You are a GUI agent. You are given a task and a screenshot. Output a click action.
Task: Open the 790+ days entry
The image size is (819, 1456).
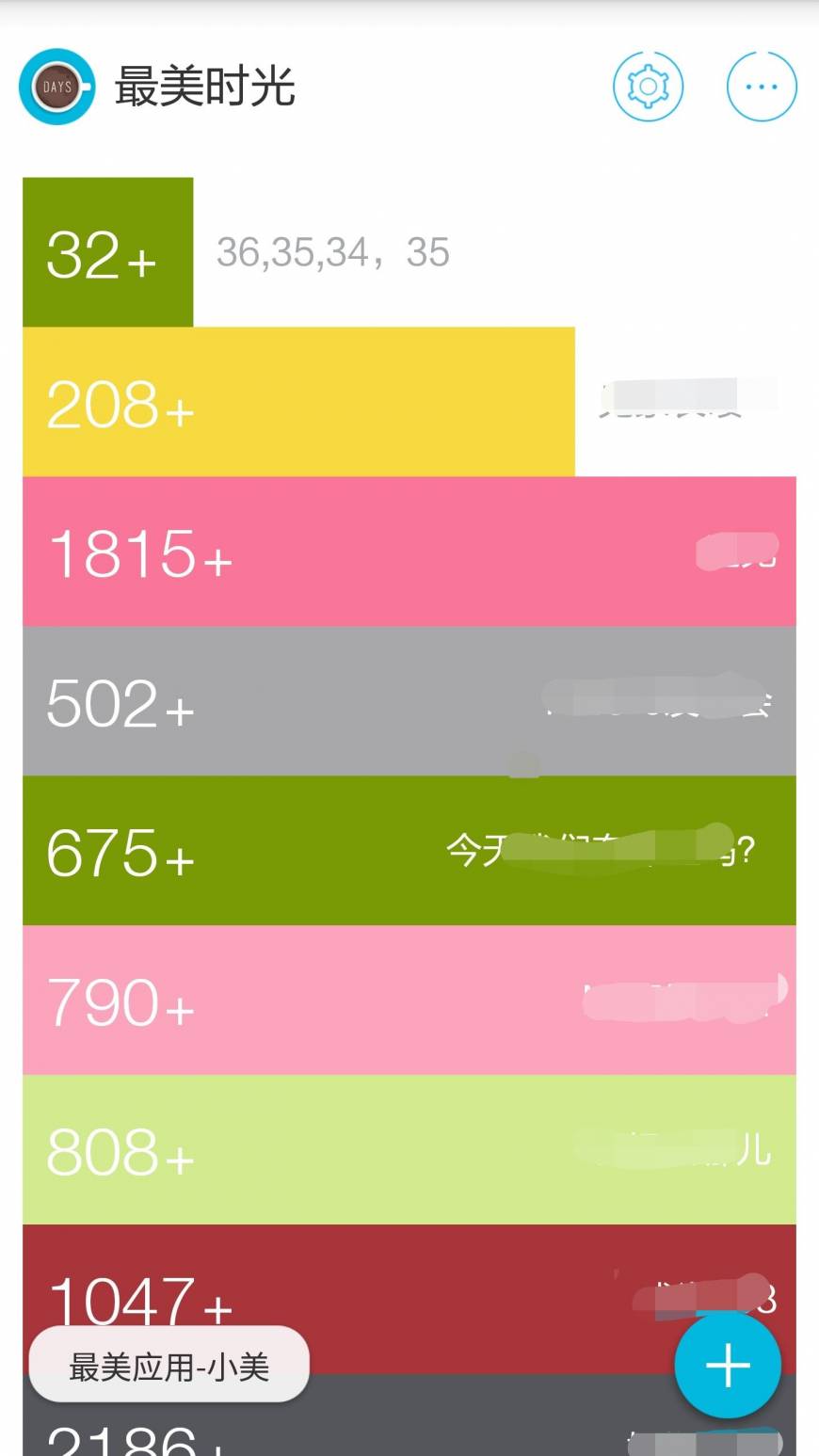click(x=409, y=1000)
